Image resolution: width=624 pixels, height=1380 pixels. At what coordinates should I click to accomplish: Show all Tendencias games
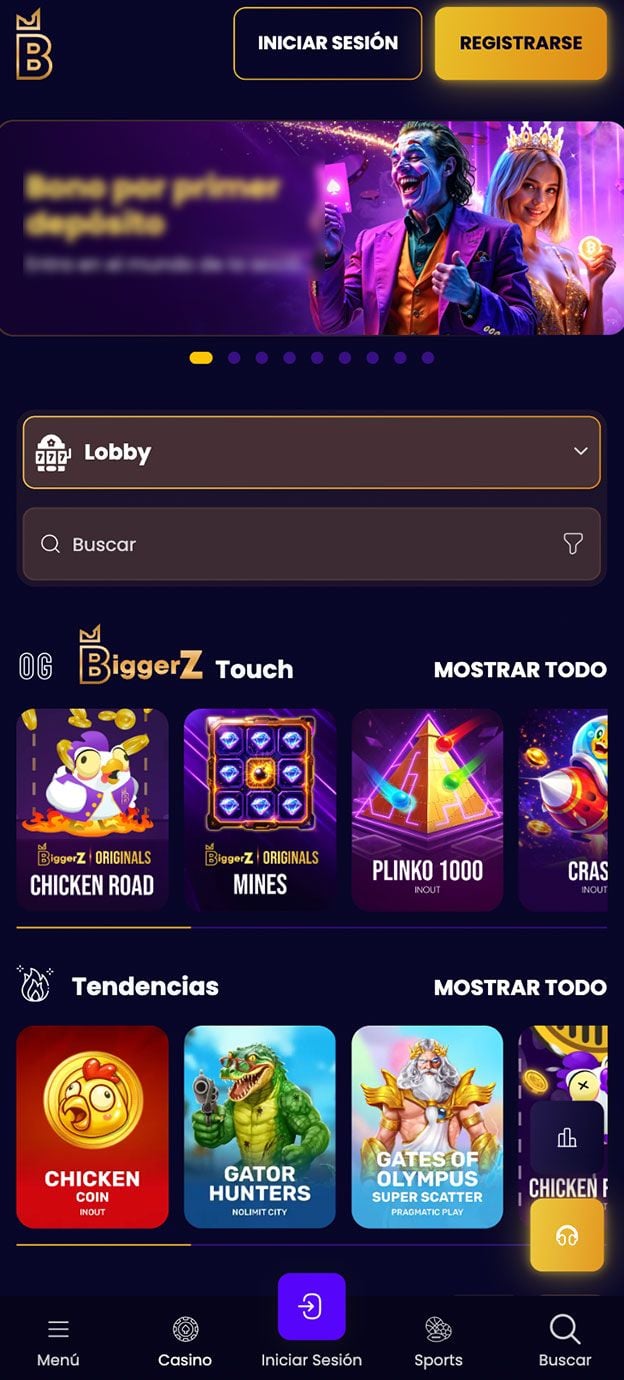click(520, 987)
